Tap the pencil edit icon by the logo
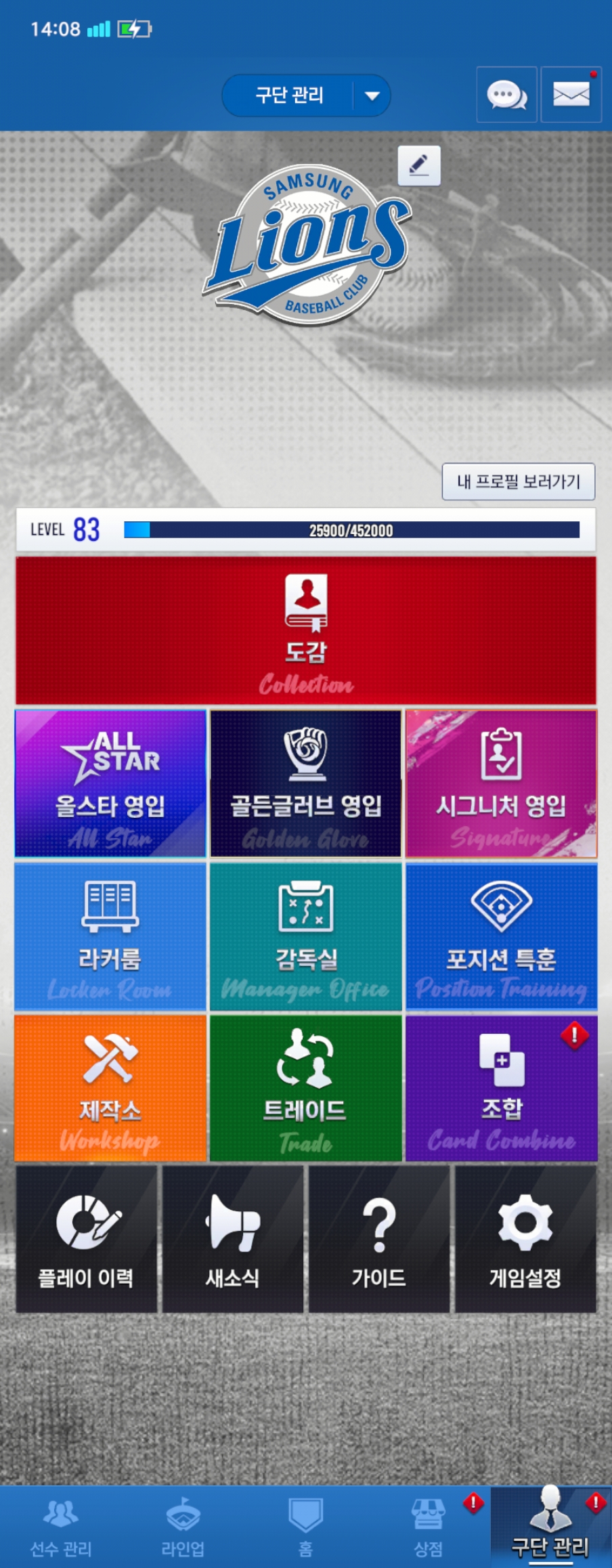 (419, 165)
